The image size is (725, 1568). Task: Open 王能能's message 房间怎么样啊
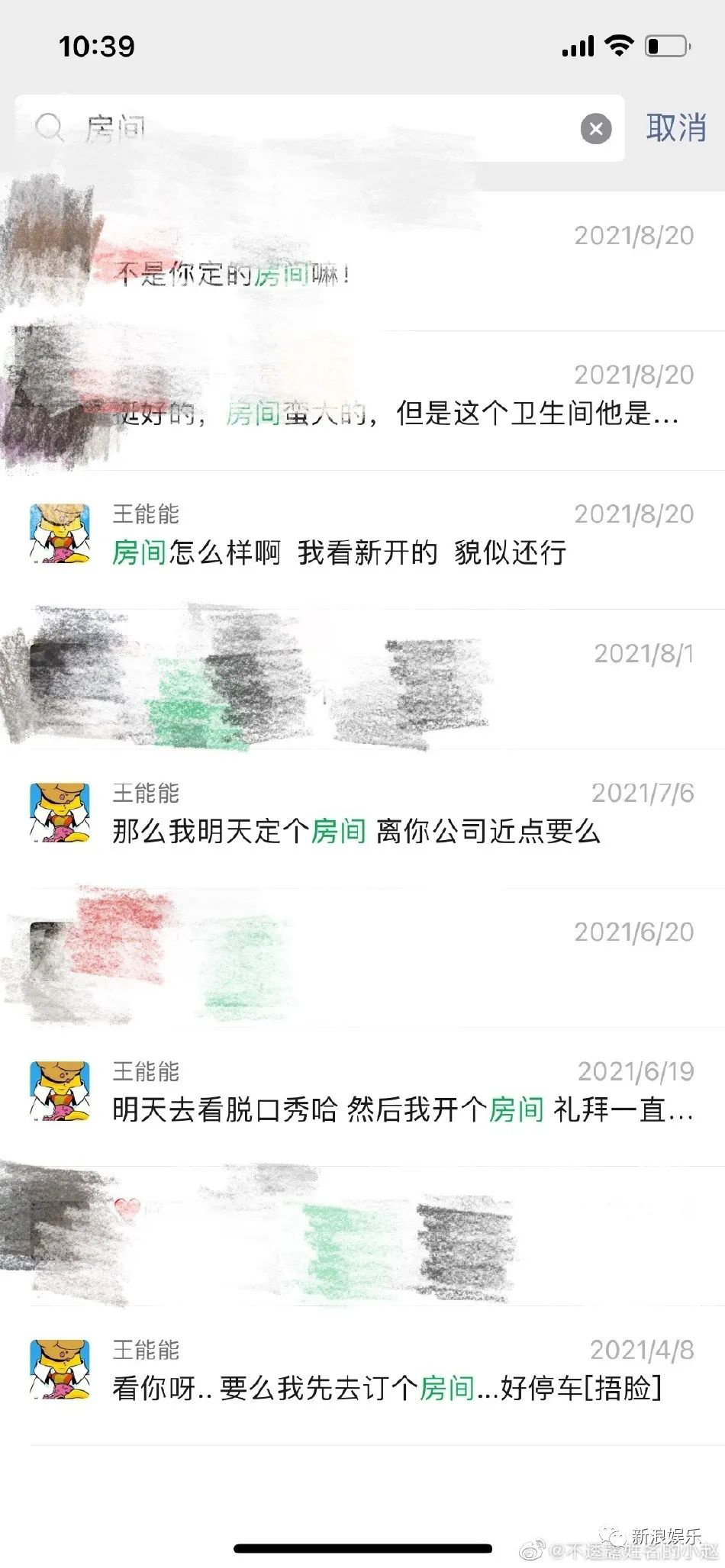[362, 540]
